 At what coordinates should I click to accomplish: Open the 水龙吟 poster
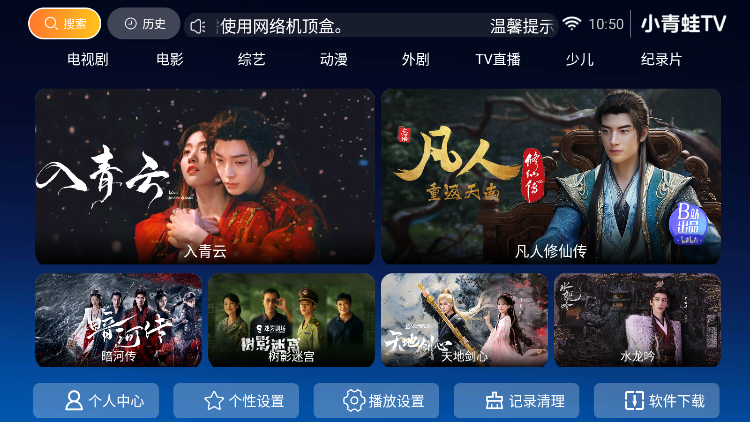[x=637, y=320]
